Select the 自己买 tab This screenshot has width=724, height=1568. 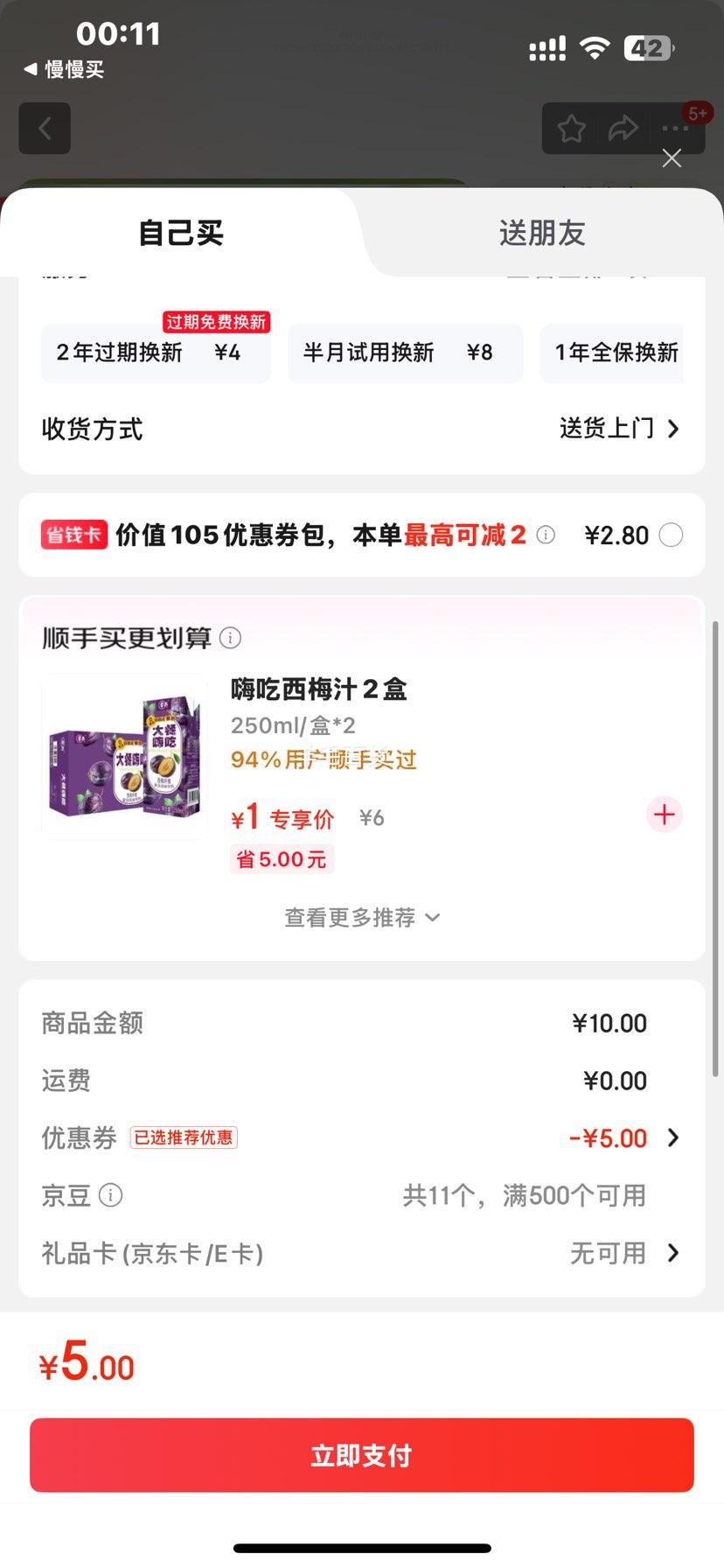181,233
